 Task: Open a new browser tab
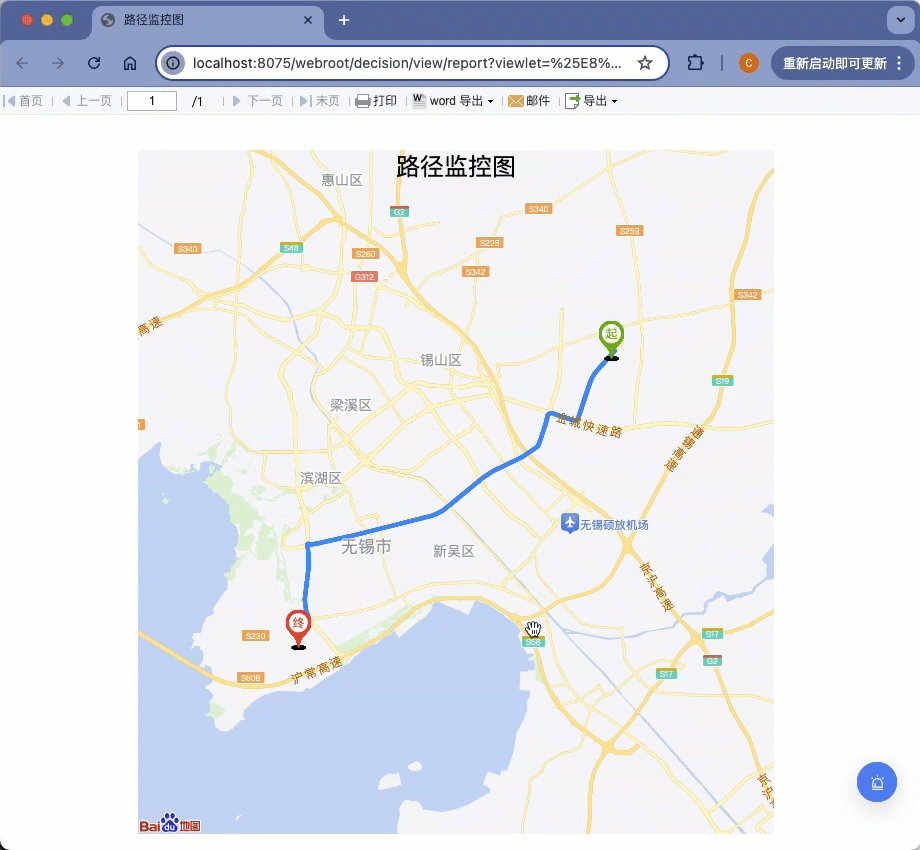tap(344, 20)
